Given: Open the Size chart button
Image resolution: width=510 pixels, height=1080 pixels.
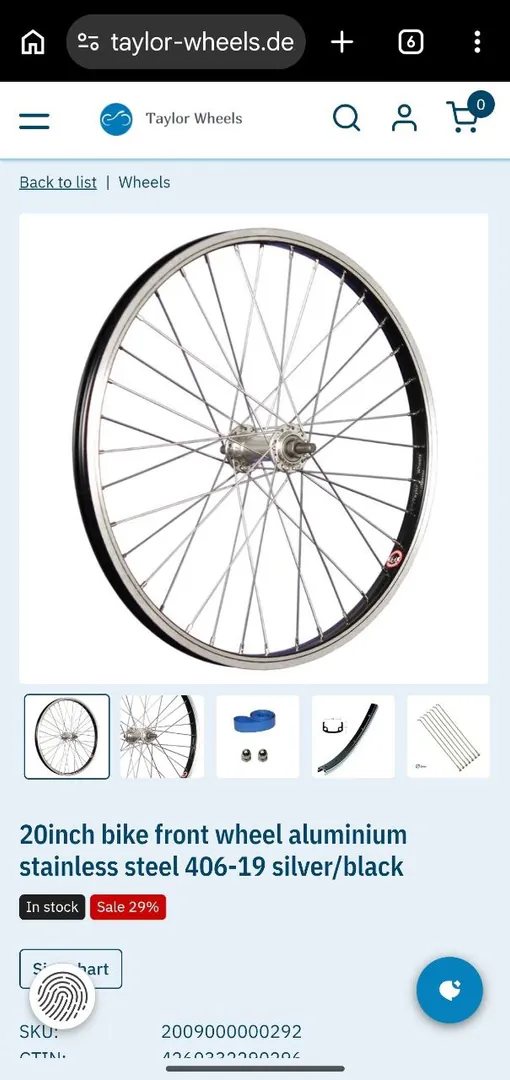Looking at the screenshot, I should point(71,968).
